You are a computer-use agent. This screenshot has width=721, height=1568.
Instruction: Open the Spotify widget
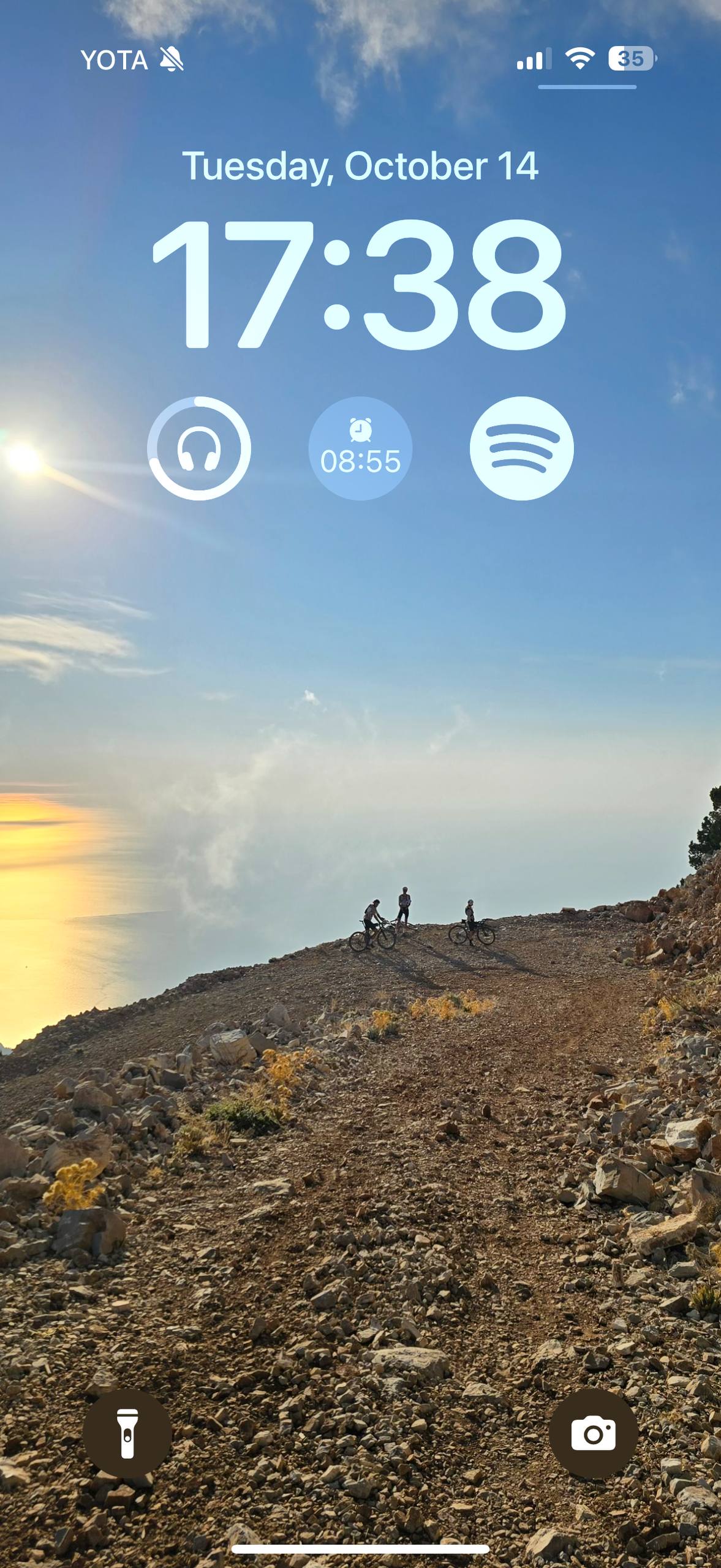(521, 448)
